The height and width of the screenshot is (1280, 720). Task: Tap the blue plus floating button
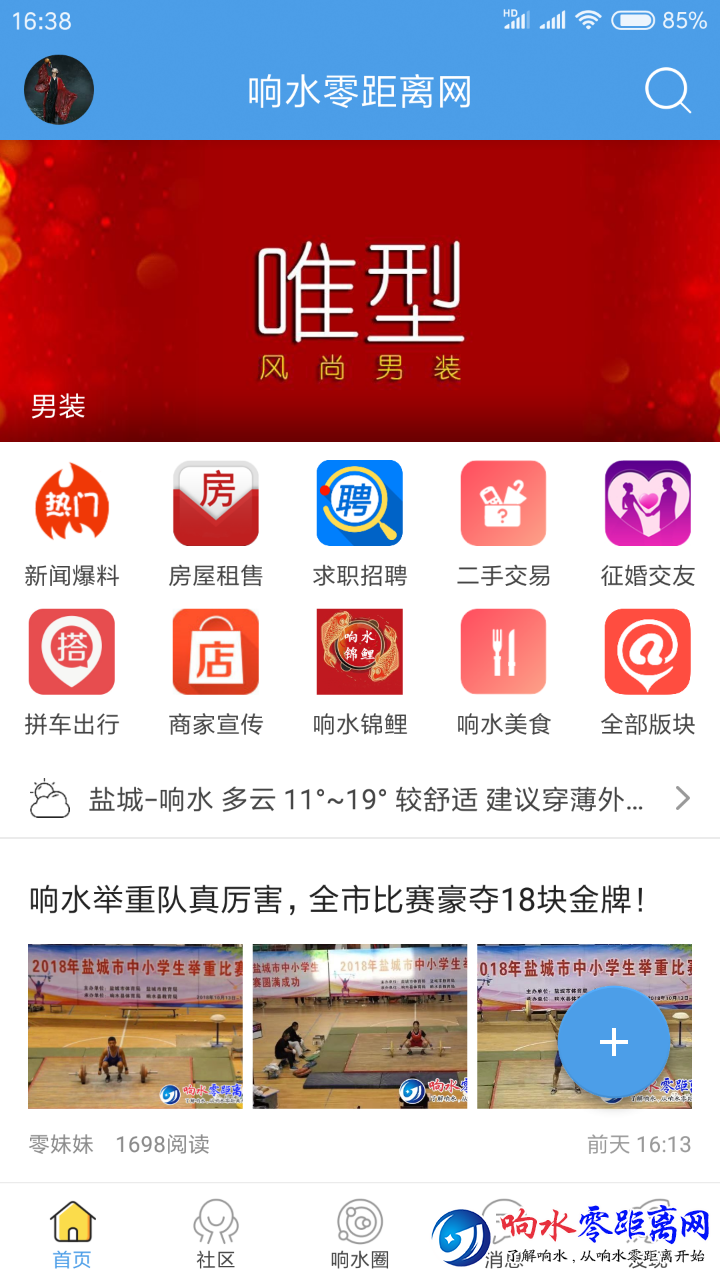click(613, 1043)
